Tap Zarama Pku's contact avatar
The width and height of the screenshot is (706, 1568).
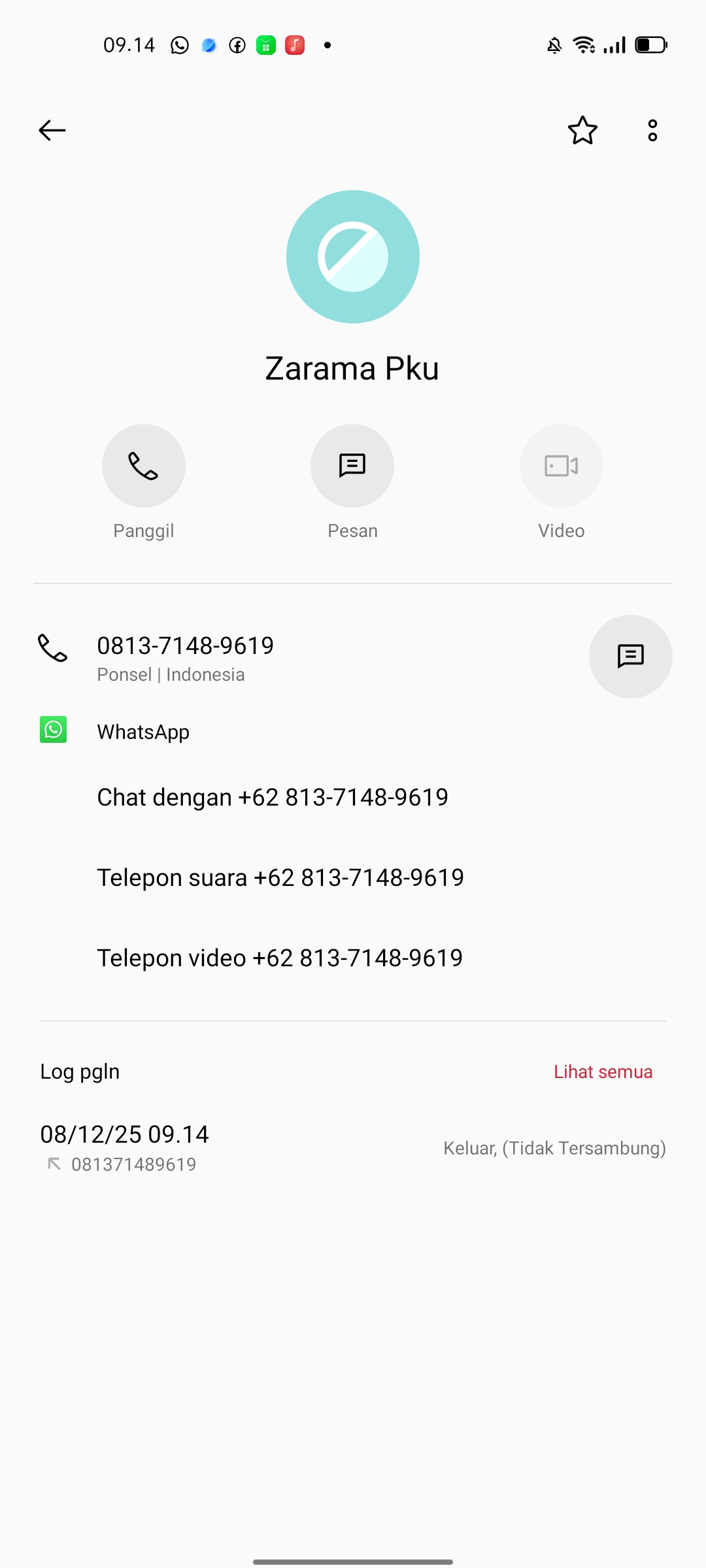[x=353, y=257]
